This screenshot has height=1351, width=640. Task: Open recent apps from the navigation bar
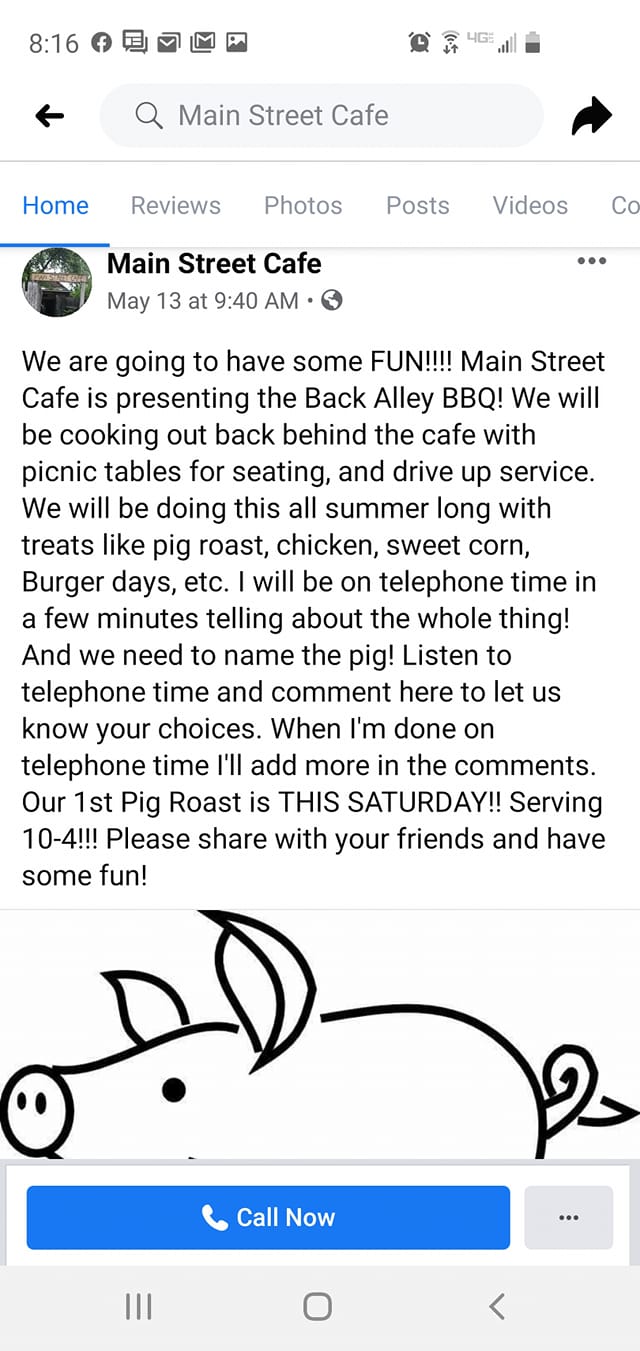(138, 1306)
